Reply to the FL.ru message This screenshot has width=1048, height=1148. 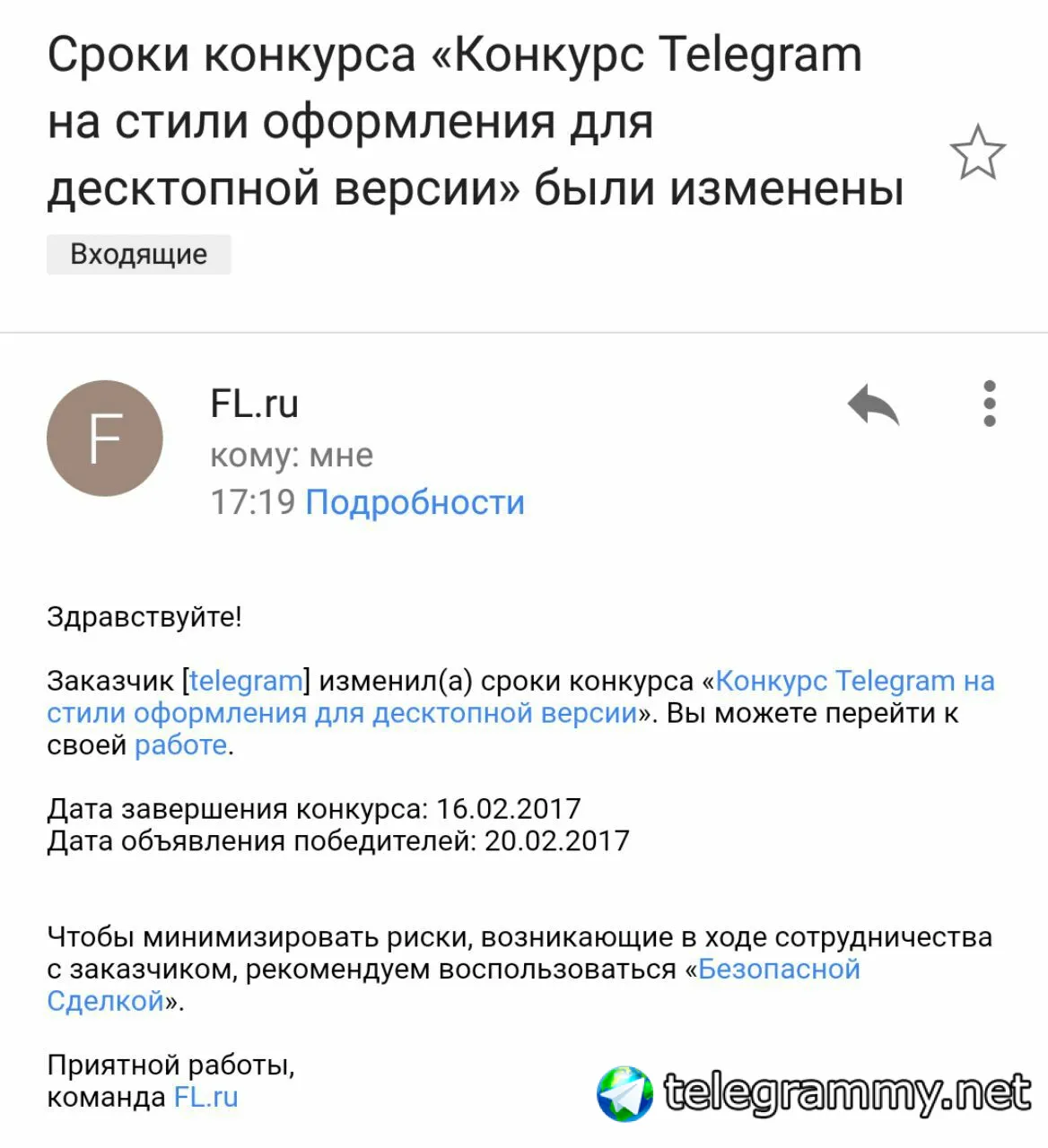[873, 404]
